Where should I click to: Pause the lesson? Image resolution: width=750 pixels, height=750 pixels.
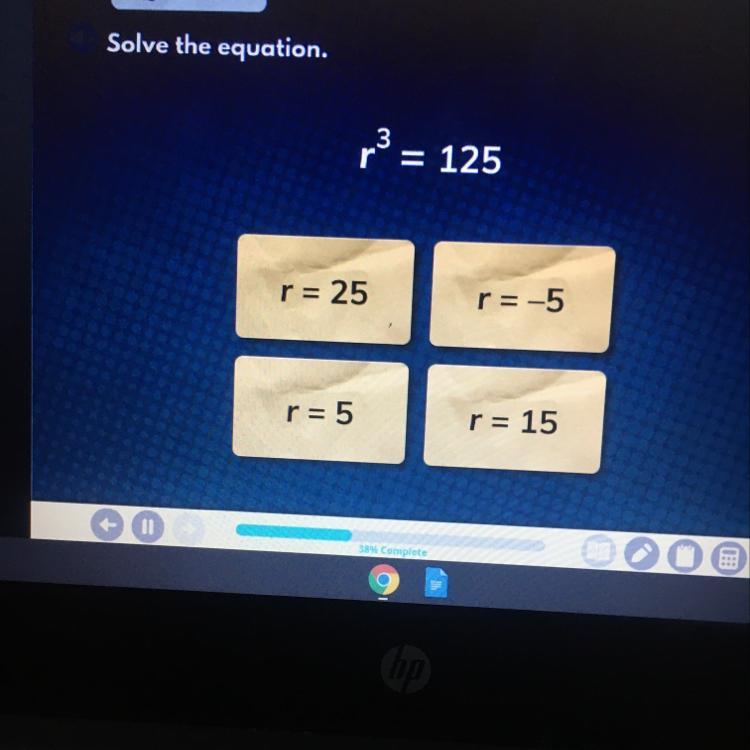(x=146, y=525)
